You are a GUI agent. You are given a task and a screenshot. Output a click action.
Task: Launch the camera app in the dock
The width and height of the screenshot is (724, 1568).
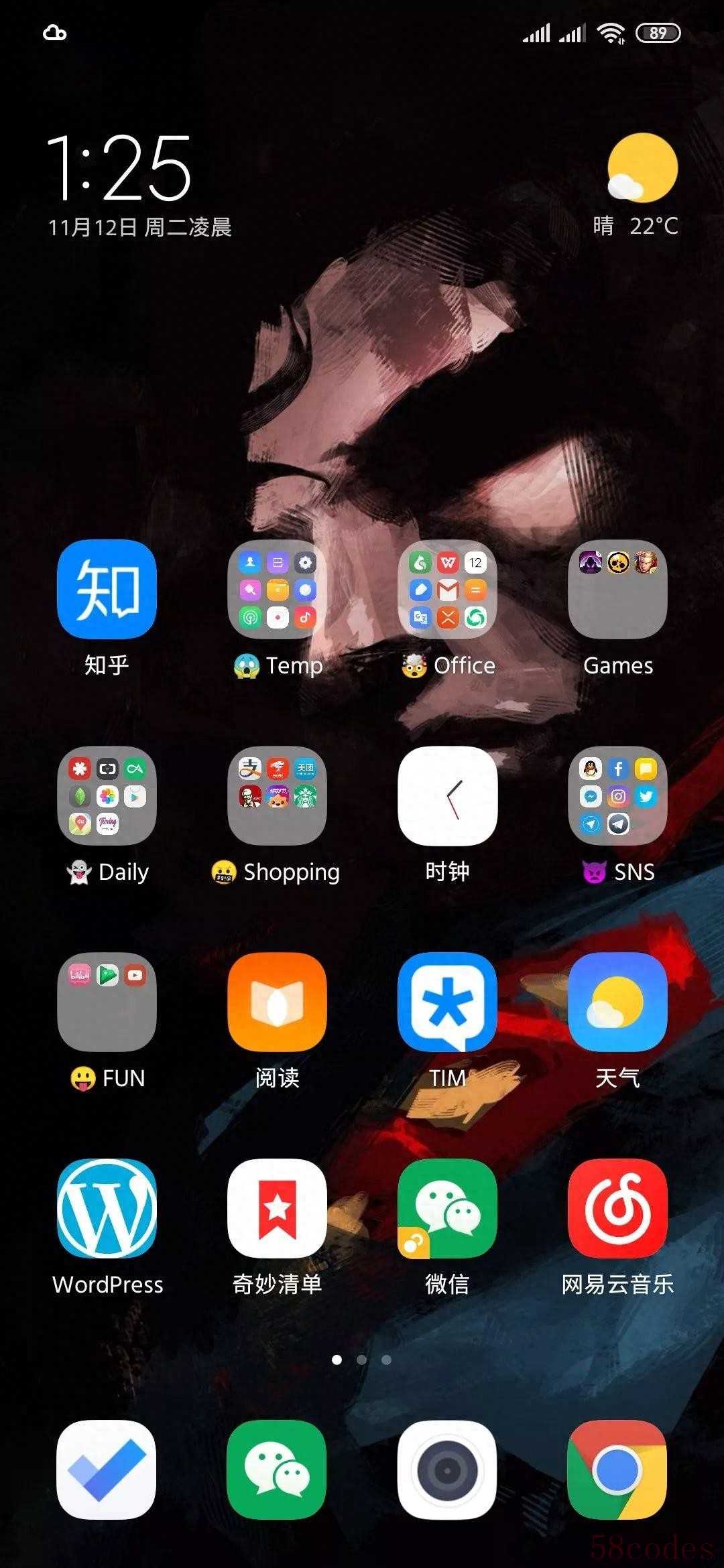coord(447,1469)
